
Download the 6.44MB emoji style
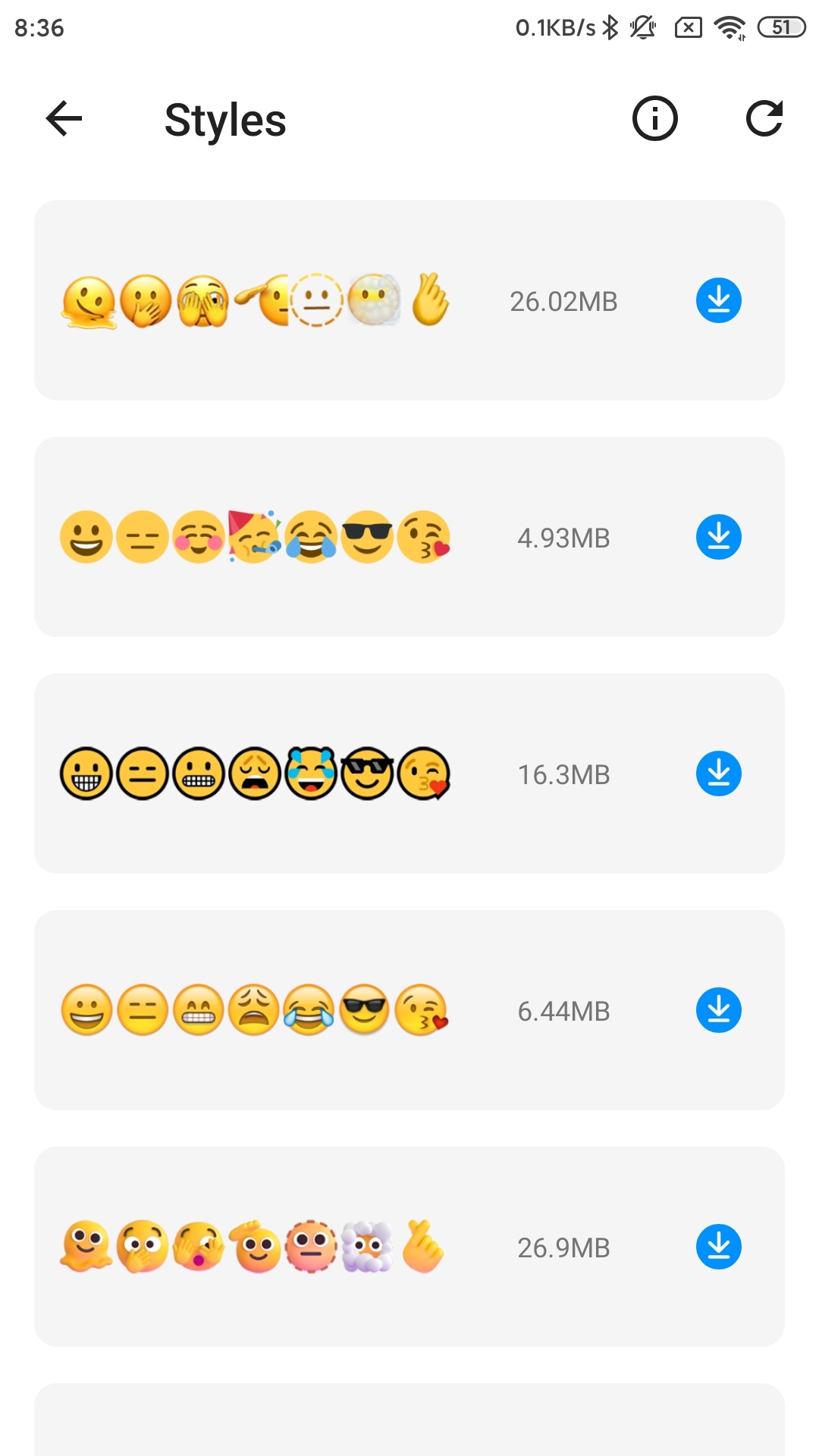718,1011
